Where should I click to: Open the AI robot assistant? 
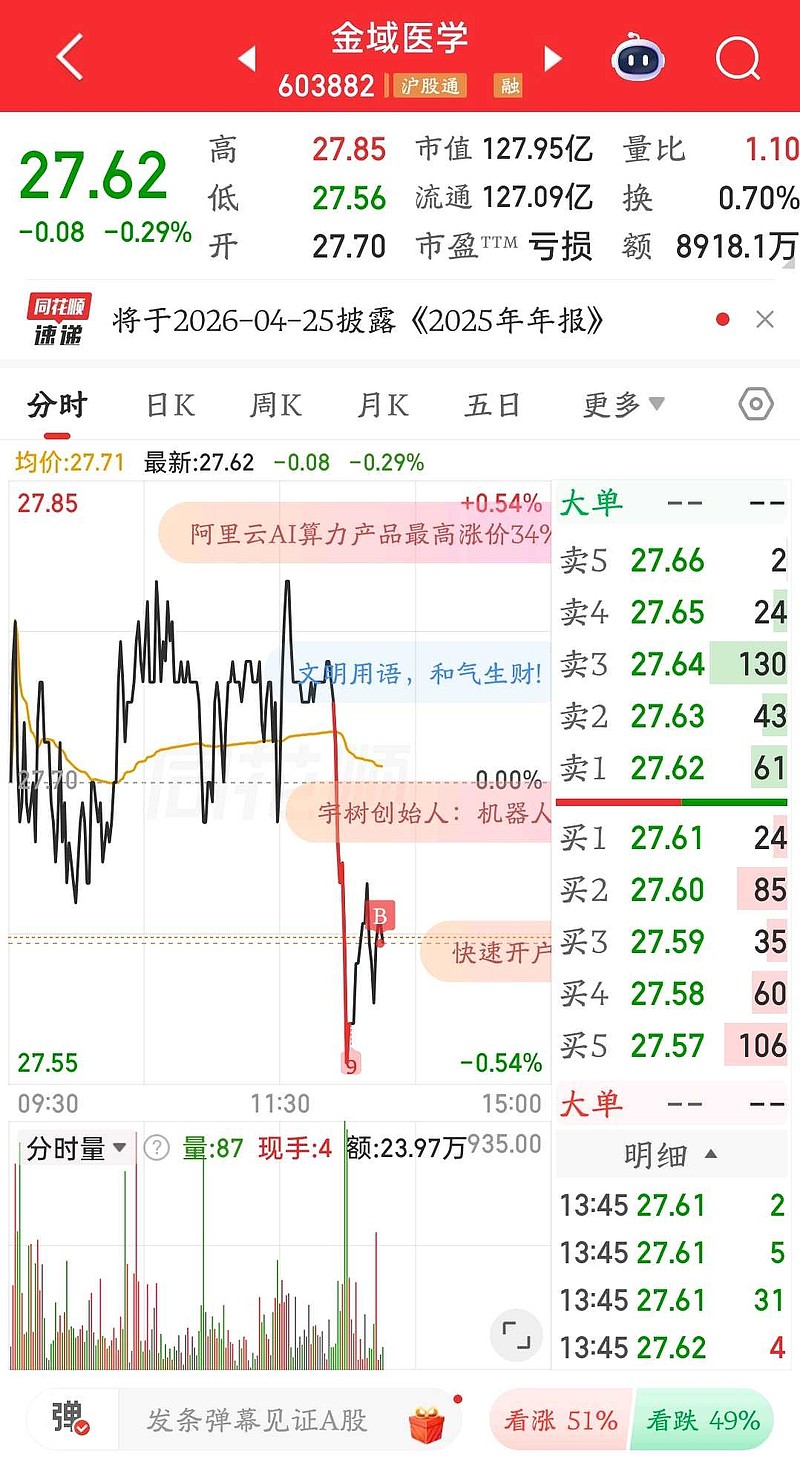[x=638, y=58]
